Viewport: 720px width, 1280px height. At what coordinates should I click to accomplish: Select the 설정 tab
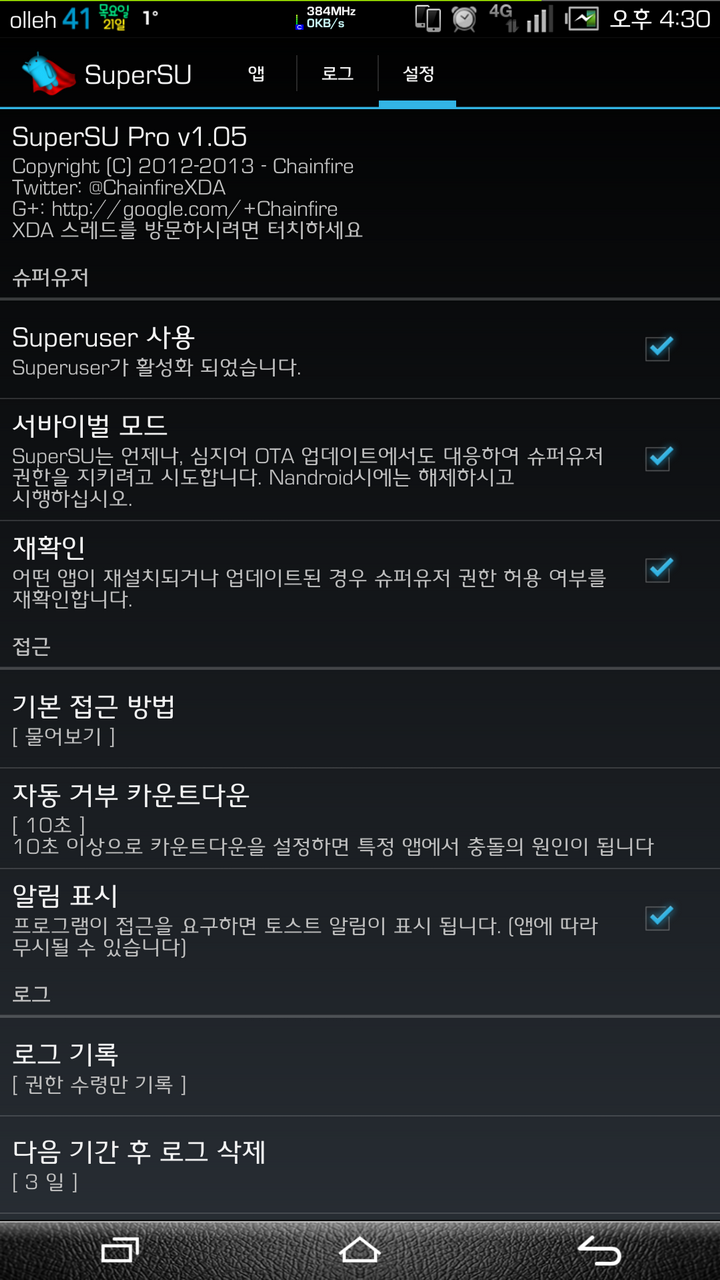point(418,75)
